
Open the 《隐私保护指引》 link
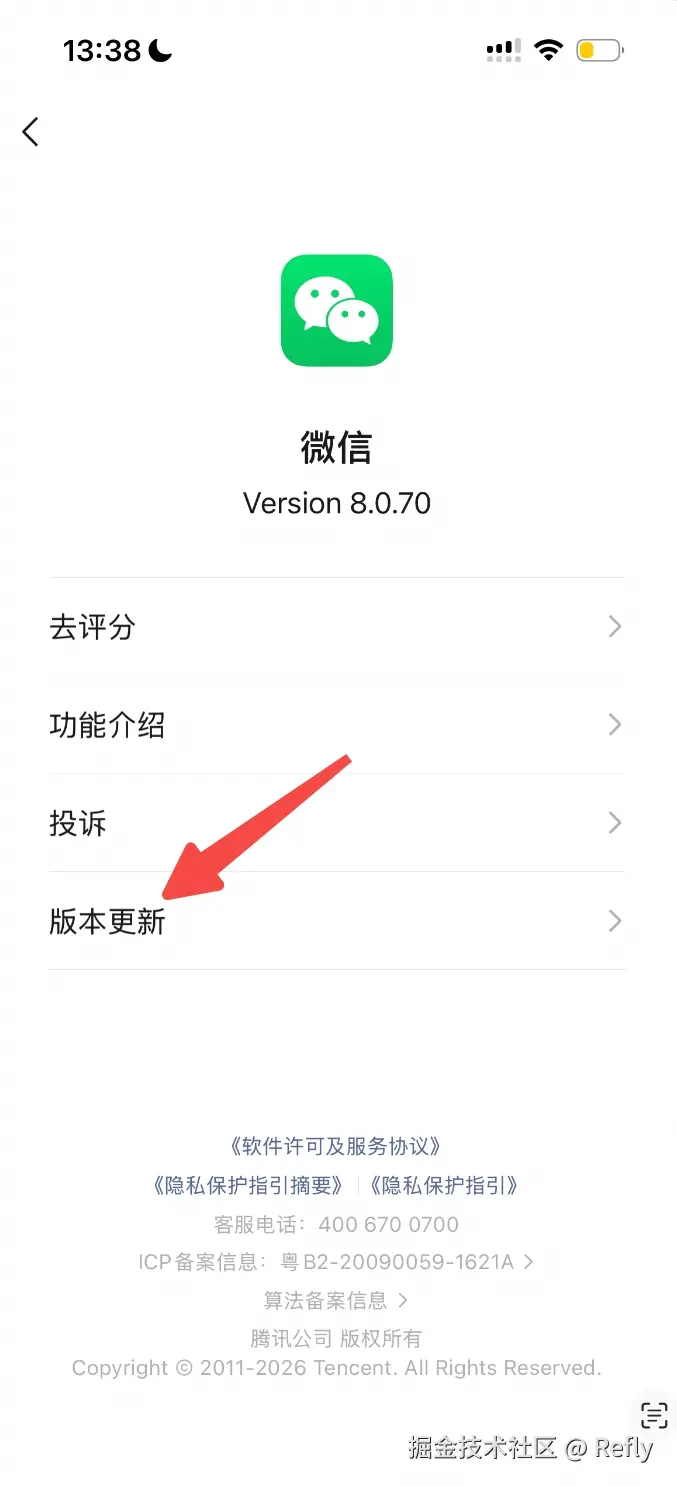pyautogui.click(x=443, y=1186)
